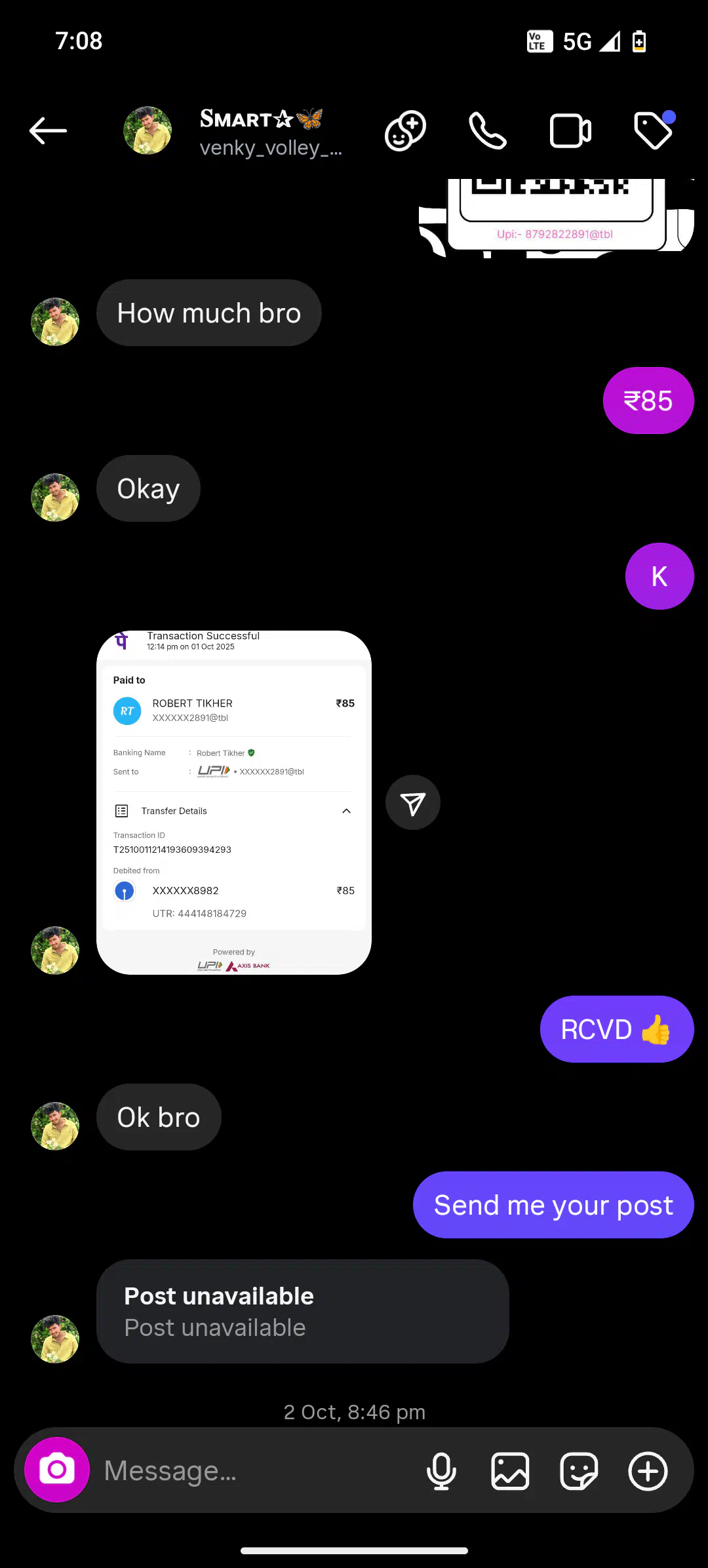
Task: Start a video call
Action: tap(570, 130)
